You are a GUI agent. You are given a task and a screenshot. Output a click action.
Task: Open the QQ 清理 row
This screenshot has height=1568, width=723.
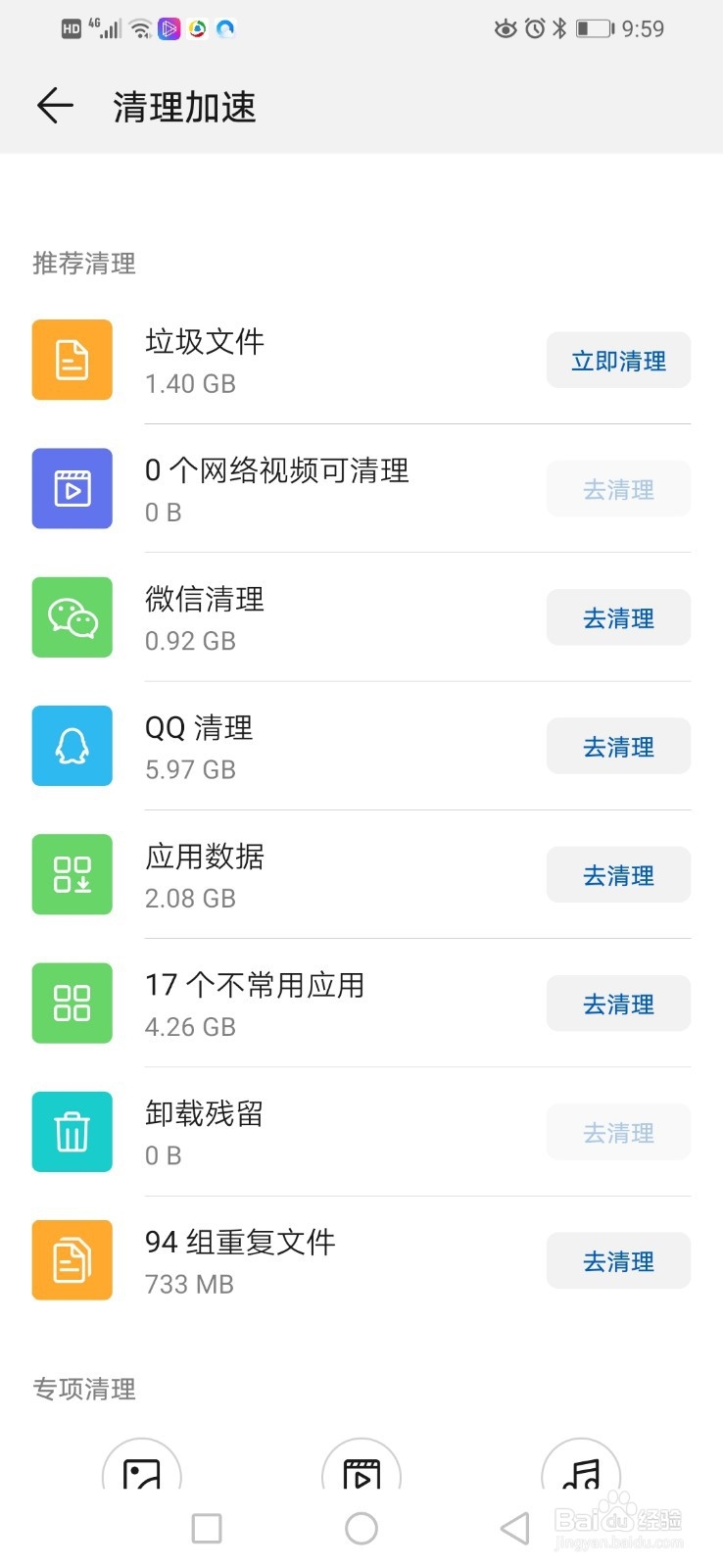click(x=294, y=747)
